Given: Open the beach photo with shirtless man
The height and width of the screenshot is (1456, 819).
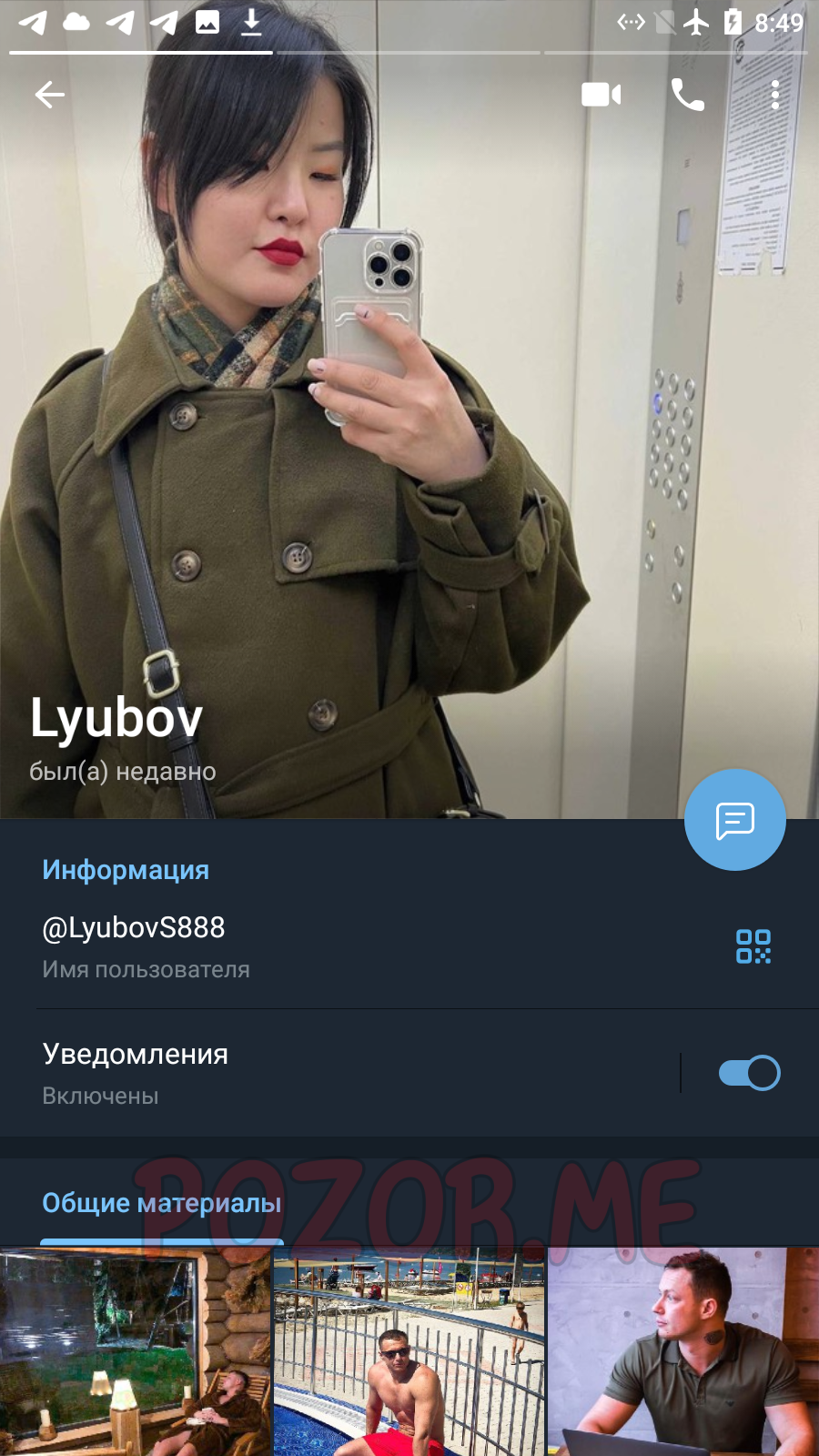Looking at the screenshot, I should pos(409,1352).
